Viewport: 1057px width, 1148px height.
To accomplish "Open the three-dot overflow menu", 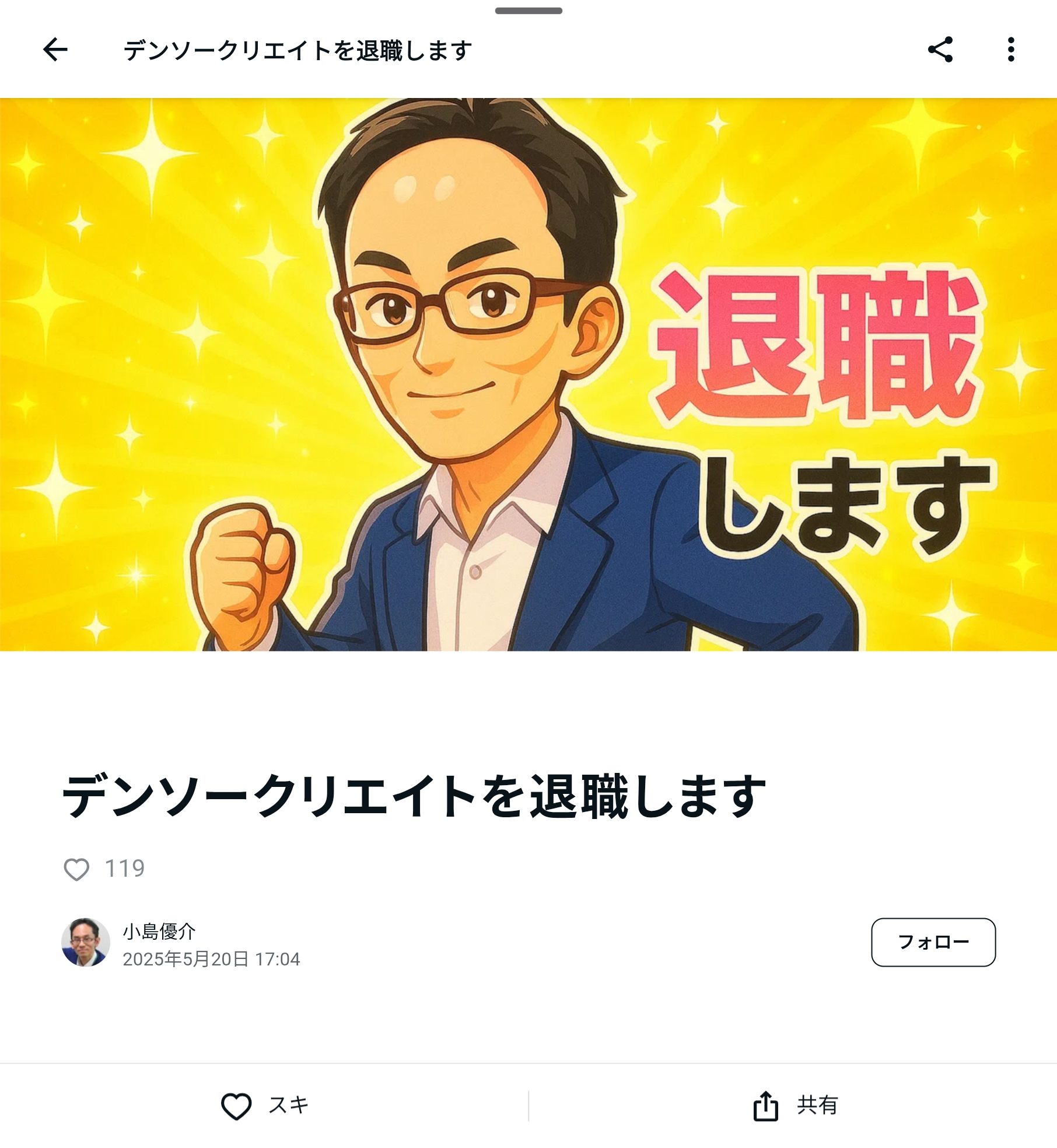I will click(1011, 50).
